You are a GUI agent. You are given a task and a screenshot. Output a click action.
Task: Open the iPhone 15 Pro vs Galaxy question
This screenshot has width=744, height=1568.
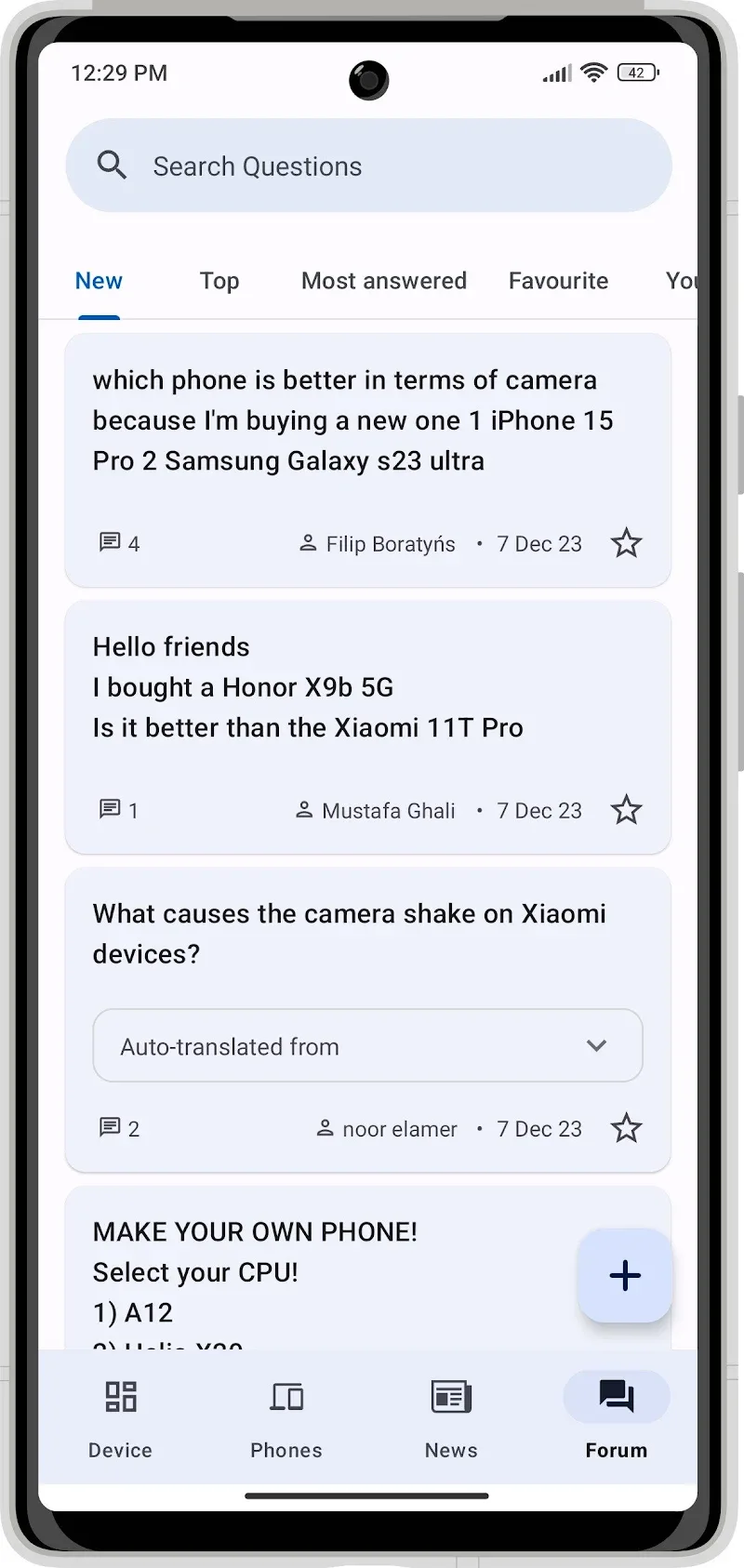353,420
